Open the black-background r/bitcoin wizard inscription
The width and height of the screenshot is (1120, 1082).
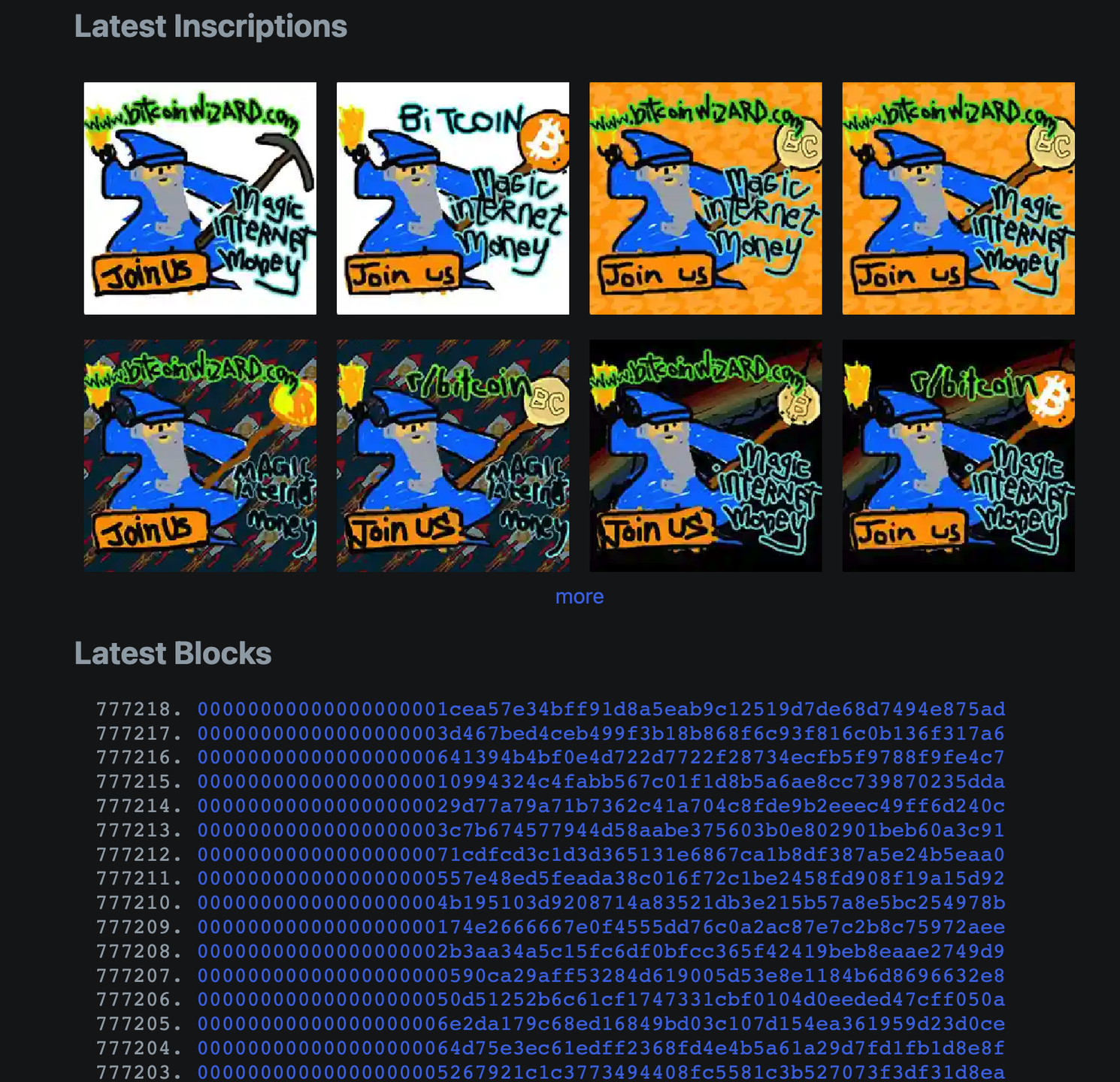tap(958, 456)
